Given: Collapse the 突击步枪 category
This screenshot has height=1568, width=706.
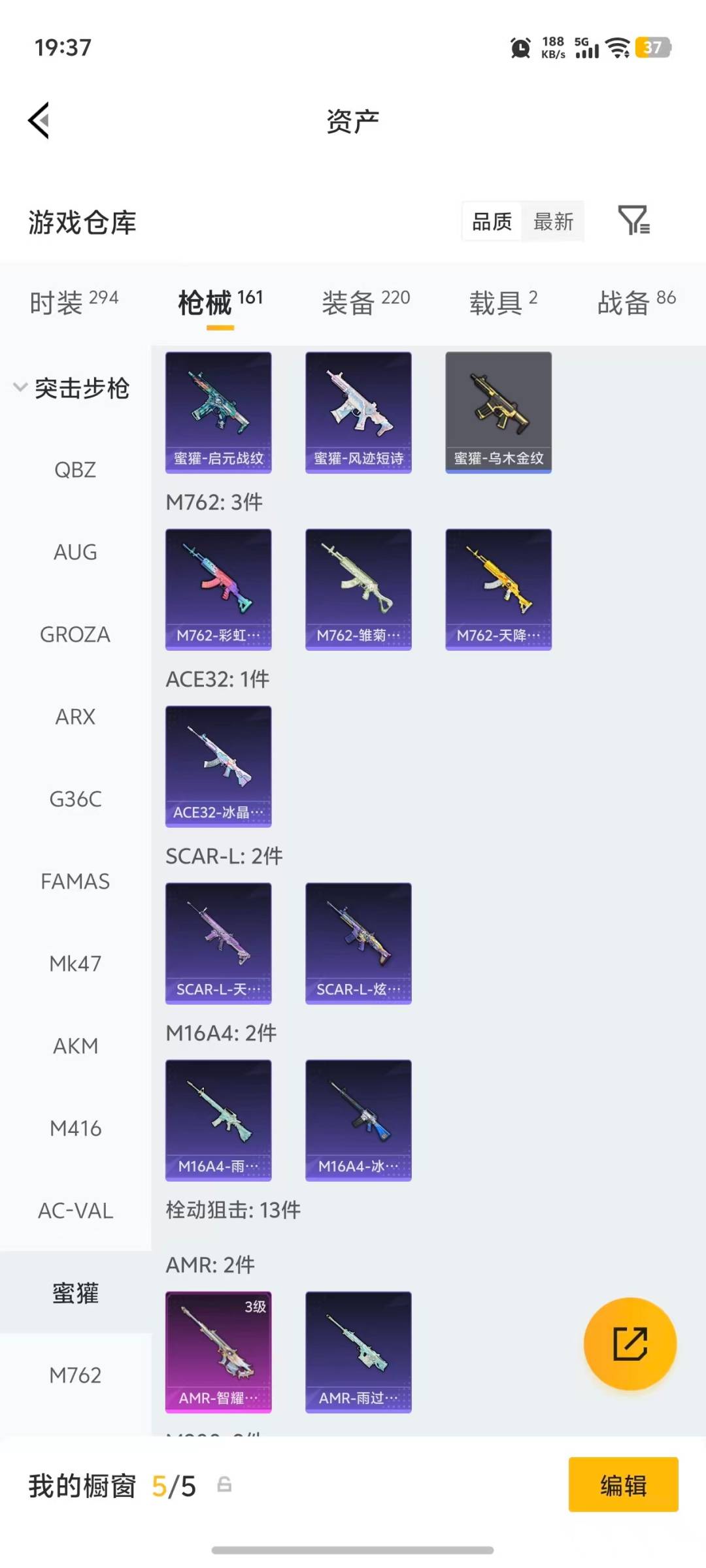Looking at the screenshot, I should click(x=72, y=388).
